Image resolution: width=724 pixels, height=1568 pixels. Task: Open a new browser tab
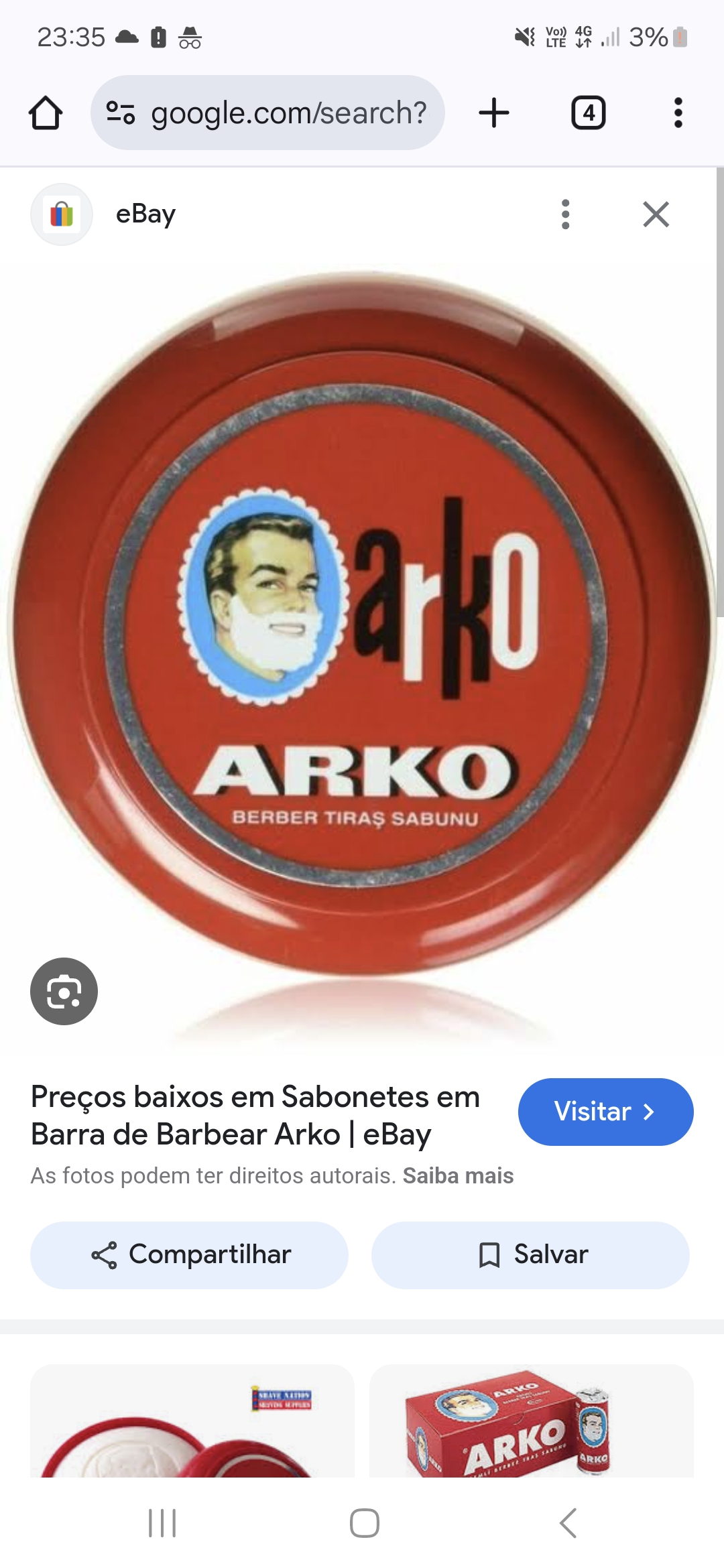(494, 113)
